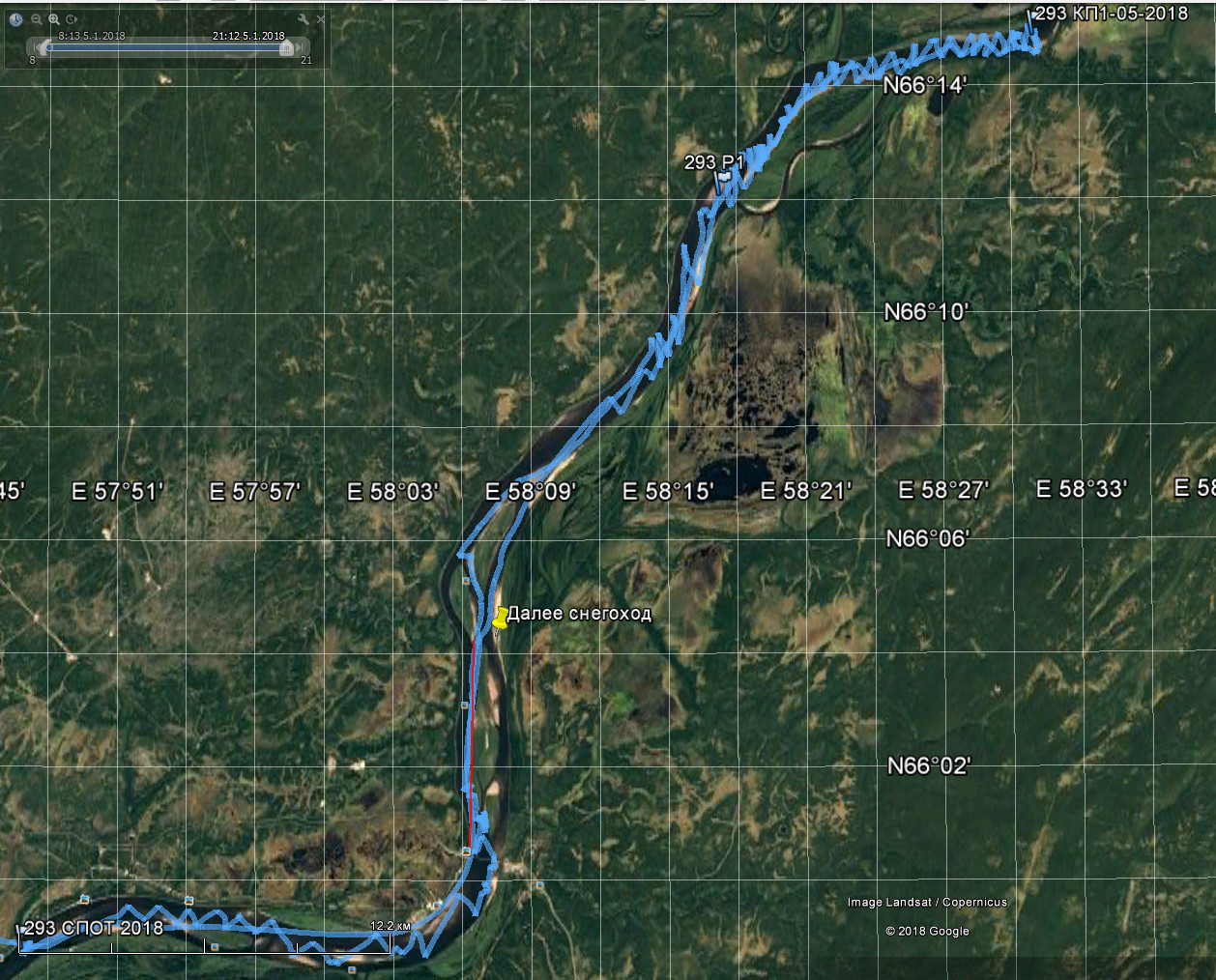
Task: Zoom in the time slider range
Action: click(54, 19)
